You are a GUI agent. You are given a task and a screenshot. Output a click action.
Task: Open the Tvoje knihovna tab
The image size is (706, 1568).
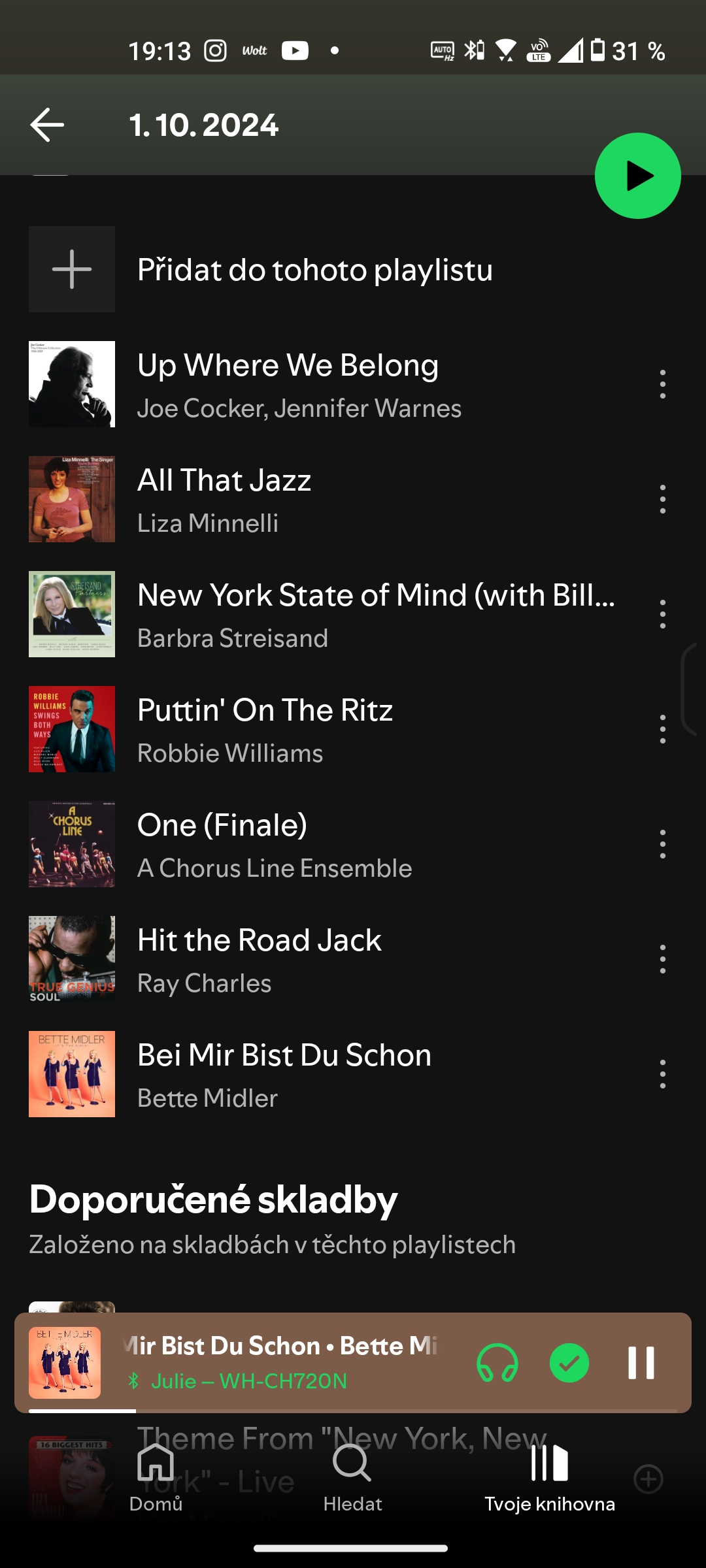[x=550, y=1478]
